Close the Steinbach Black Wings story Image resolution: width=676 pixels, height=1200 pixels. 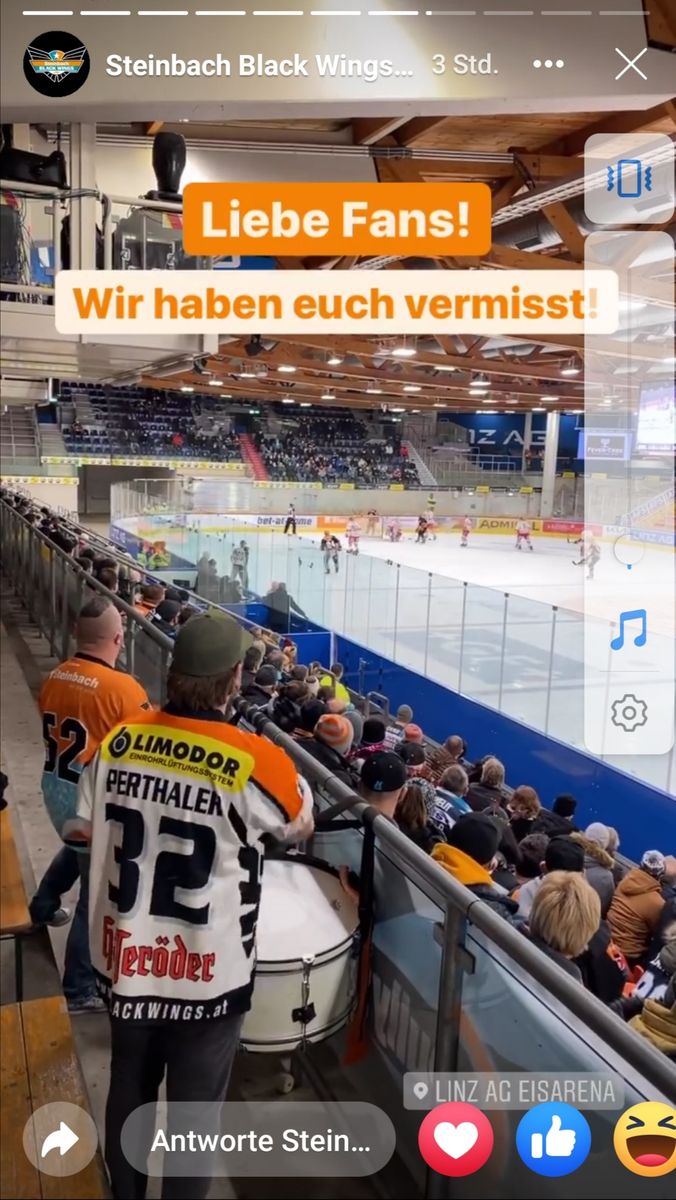pyautogui.click(x=631, y=64)
